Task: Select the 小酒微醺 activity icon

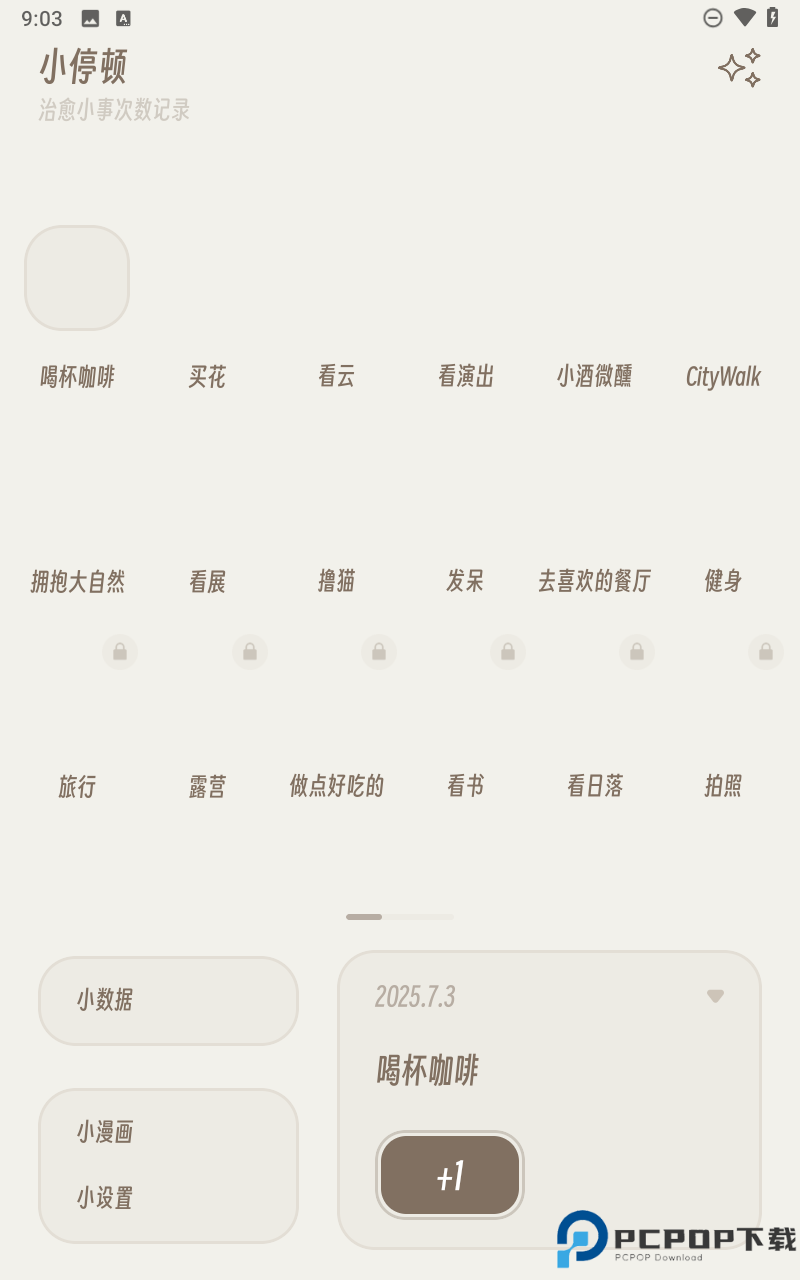Action: click(x=593, y=278)
